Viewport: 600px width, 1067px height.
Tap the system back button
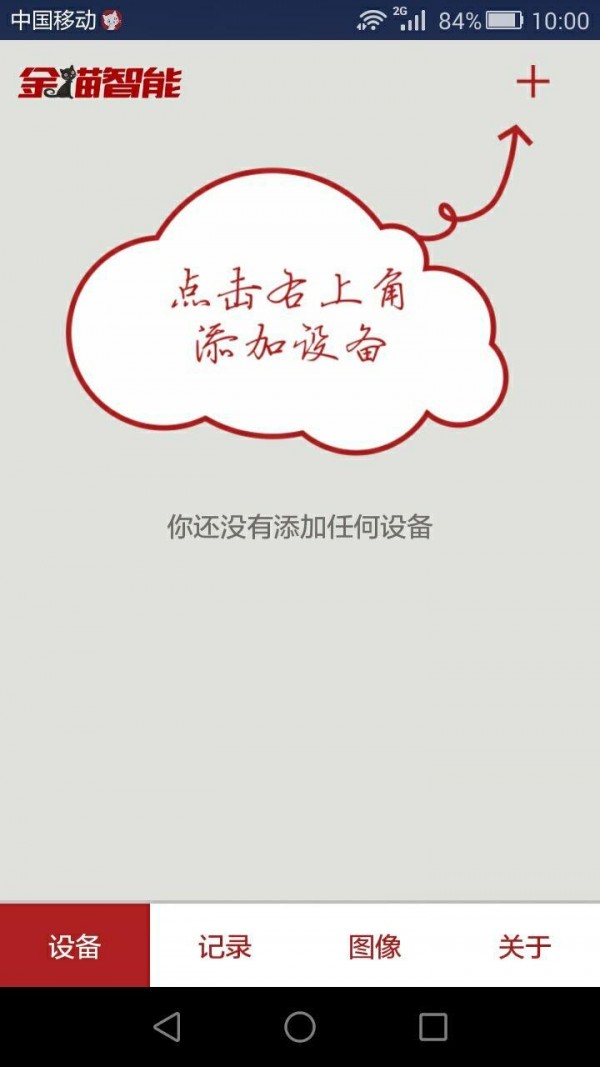click(x=167, y=1026)
